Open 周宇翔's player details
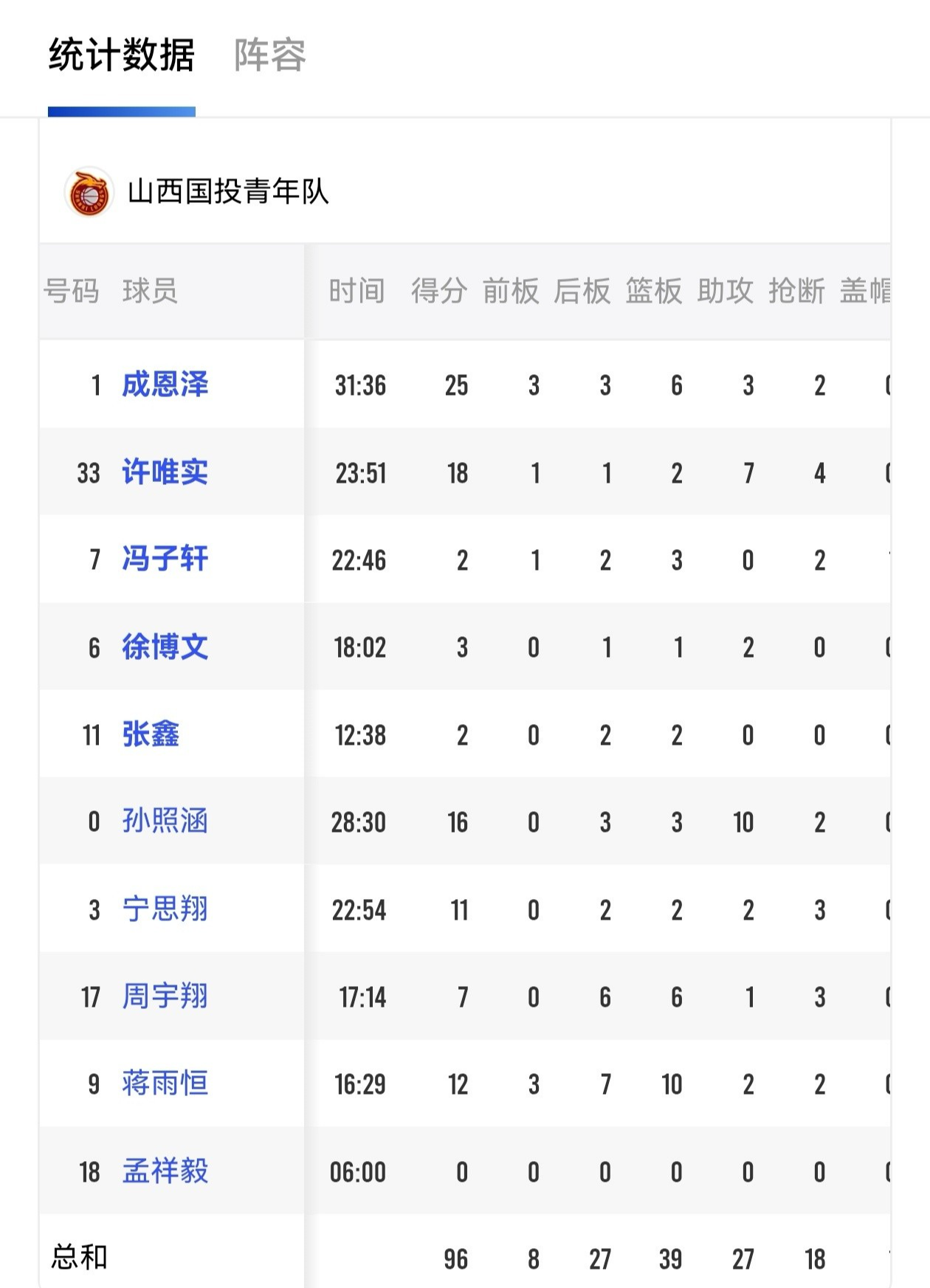This screenshot has height=1288, width=930. pyautogui.click(x=165, y=996)
